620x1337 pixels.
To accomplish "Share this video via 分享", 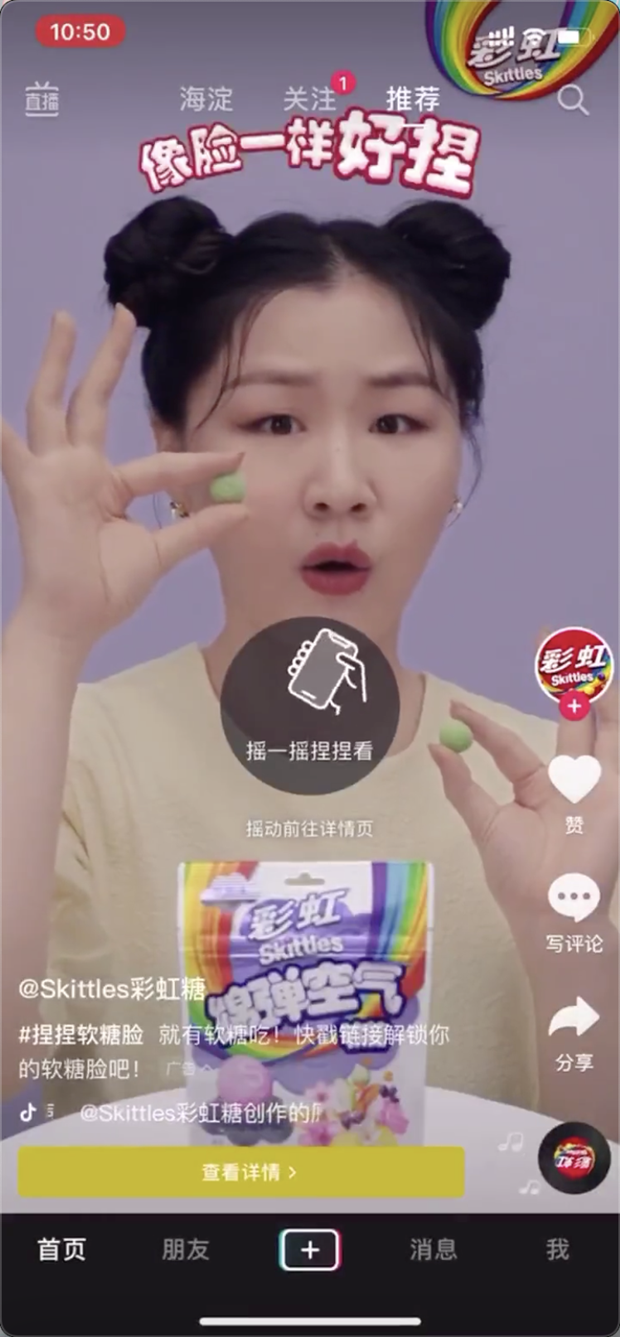I will [x=574, y=1020].
